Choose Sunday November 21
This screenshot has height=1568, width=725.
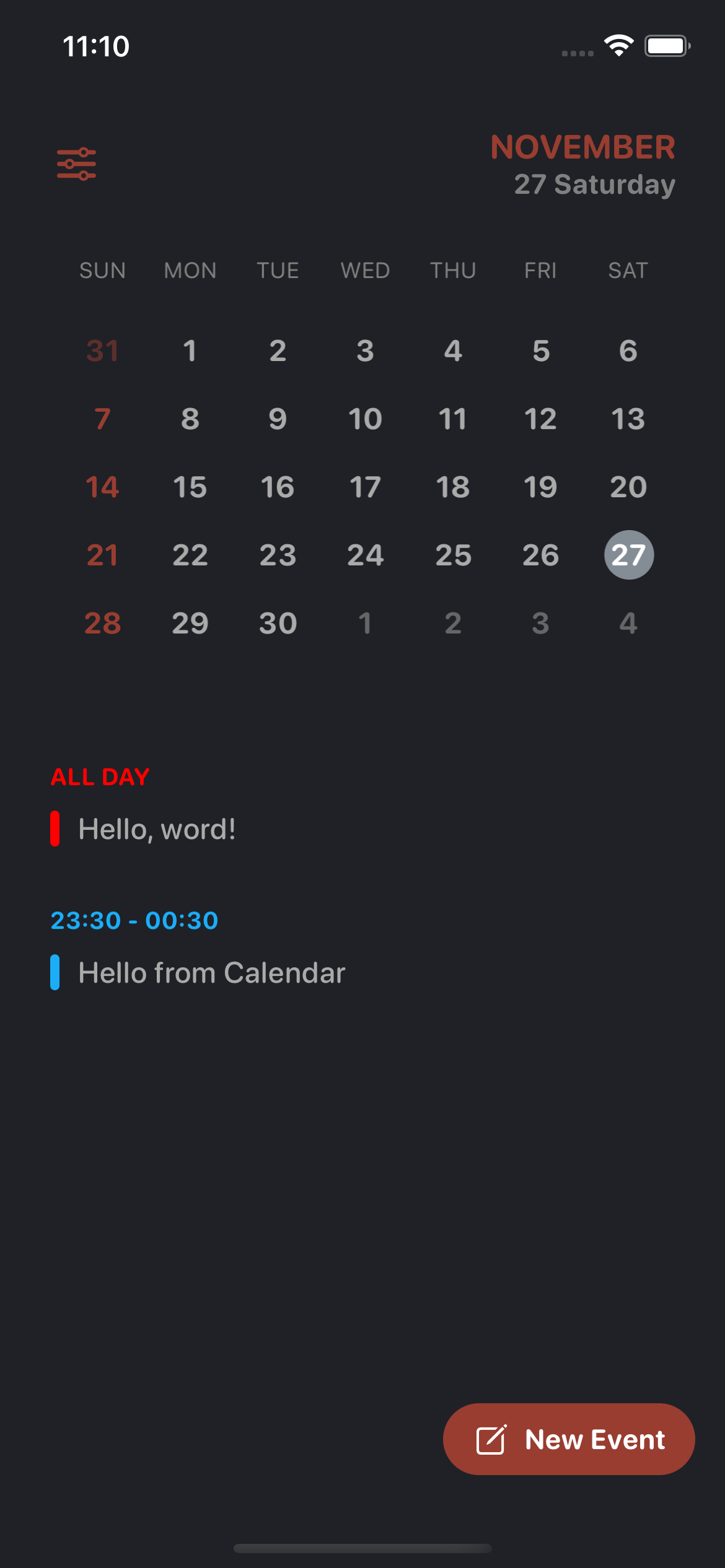102,555
